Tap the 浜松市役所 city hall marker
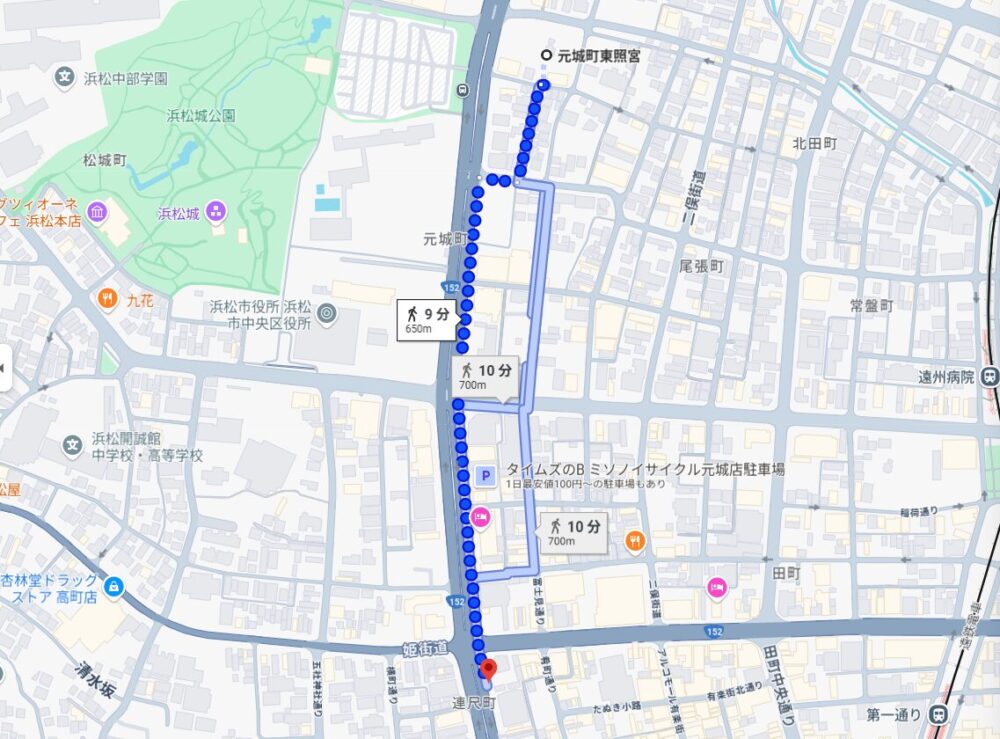Image resolution: width=1000 pixels, height=739 pixels. pyautogui.click(x=325, y=316)
